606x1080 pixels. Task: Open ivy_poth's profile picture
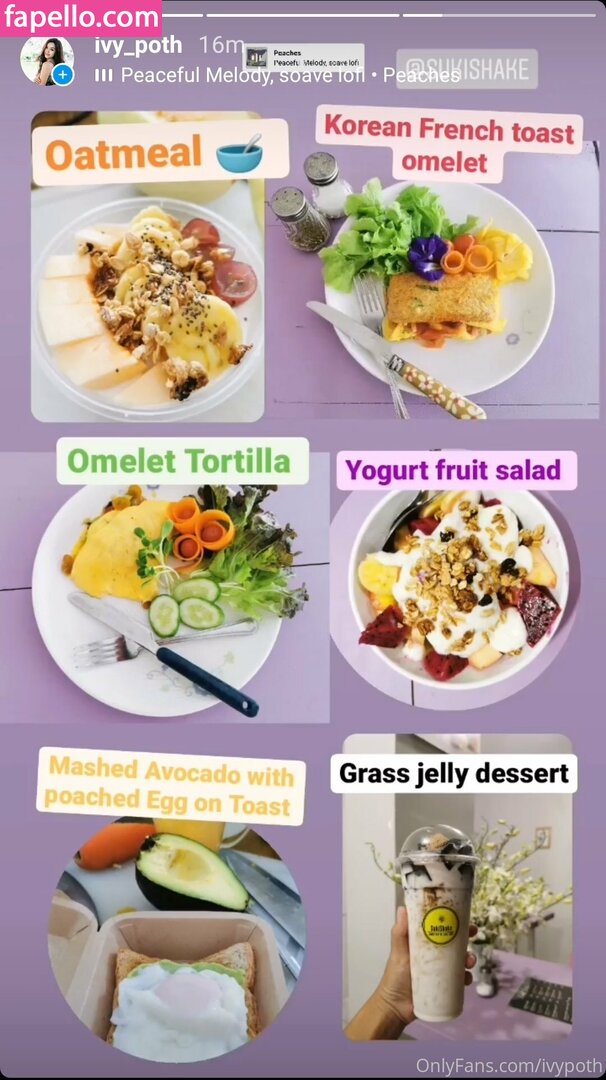45,59
